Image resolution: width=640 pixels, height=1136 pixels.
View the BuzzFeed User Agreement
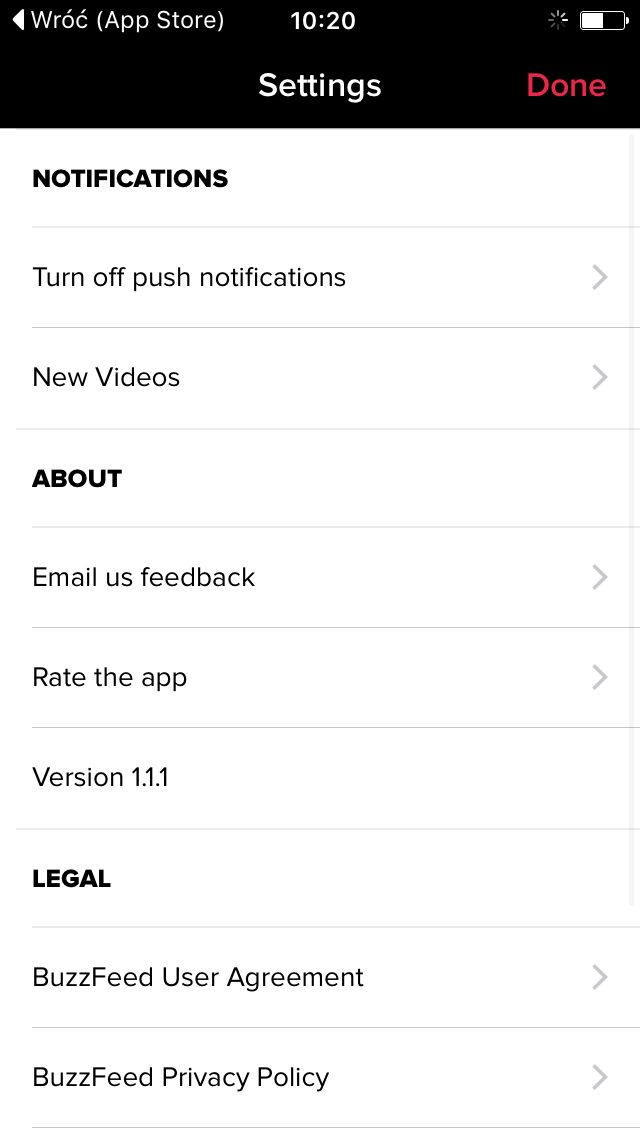pyautogui.click(x=328, y=977)
